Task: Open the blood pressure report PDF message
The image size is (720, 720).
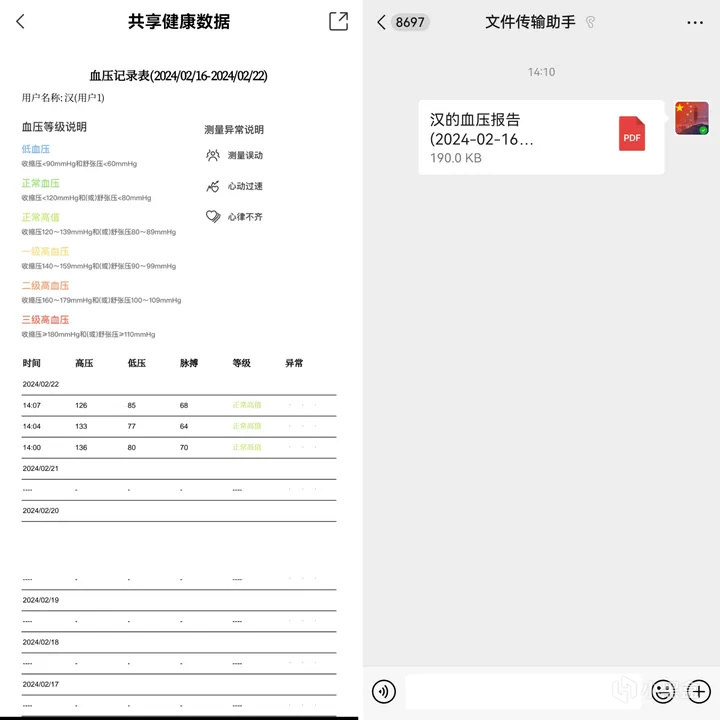Action: click(541, 137)
